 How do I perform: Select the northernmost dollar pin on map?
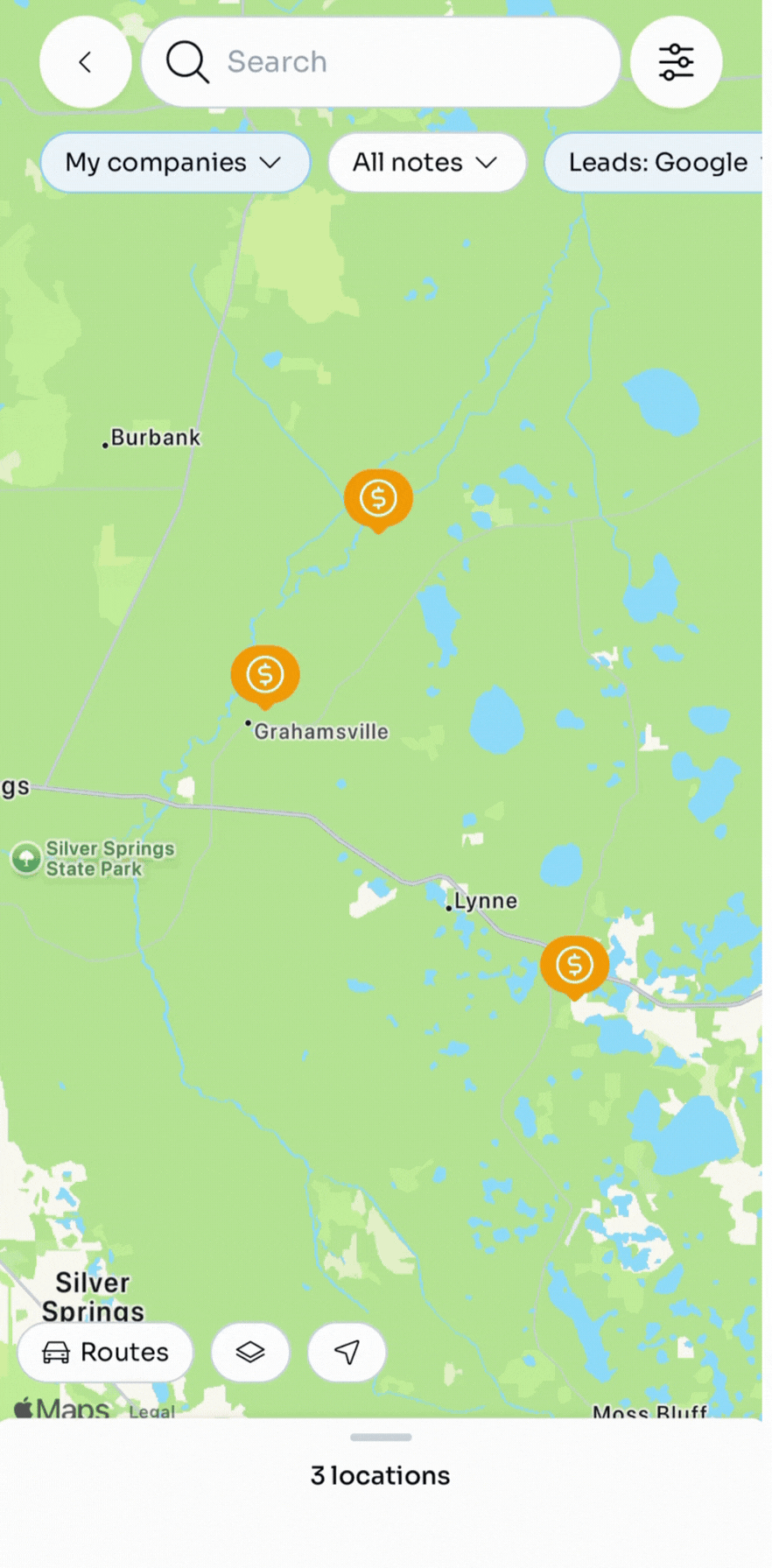(378, 500)
